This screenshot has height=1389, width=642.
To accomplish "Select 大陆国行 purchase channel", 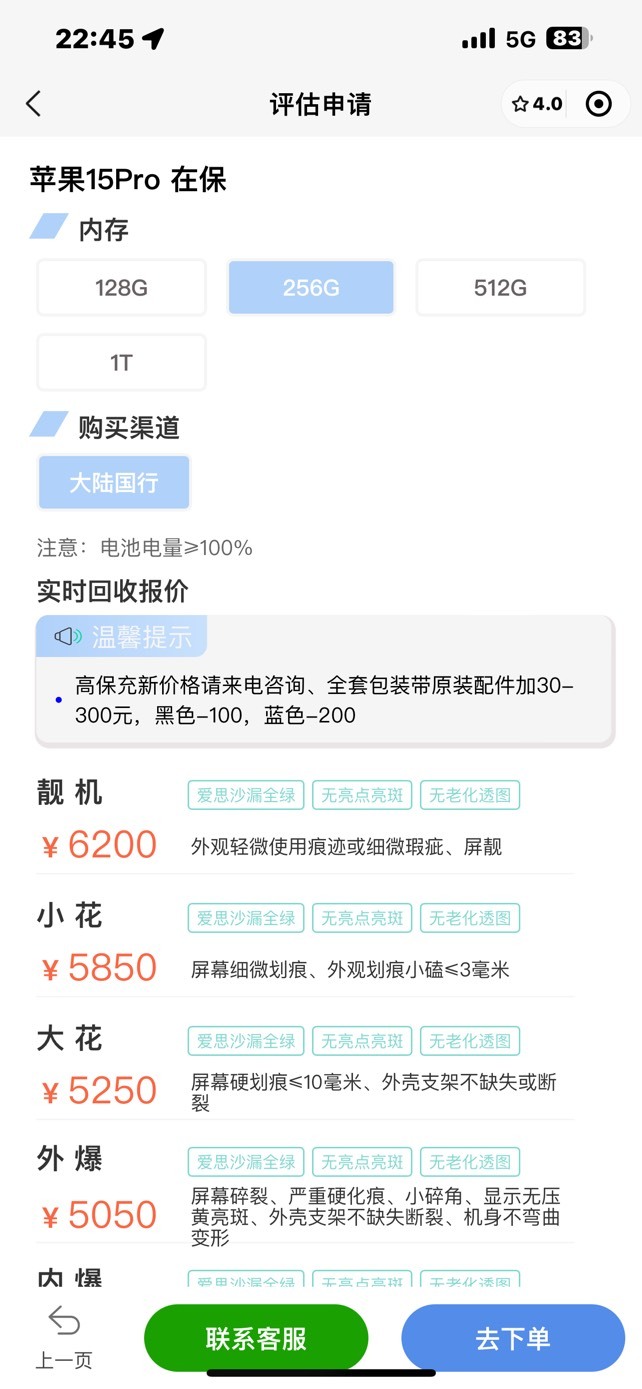I will [x=114, y=483].
